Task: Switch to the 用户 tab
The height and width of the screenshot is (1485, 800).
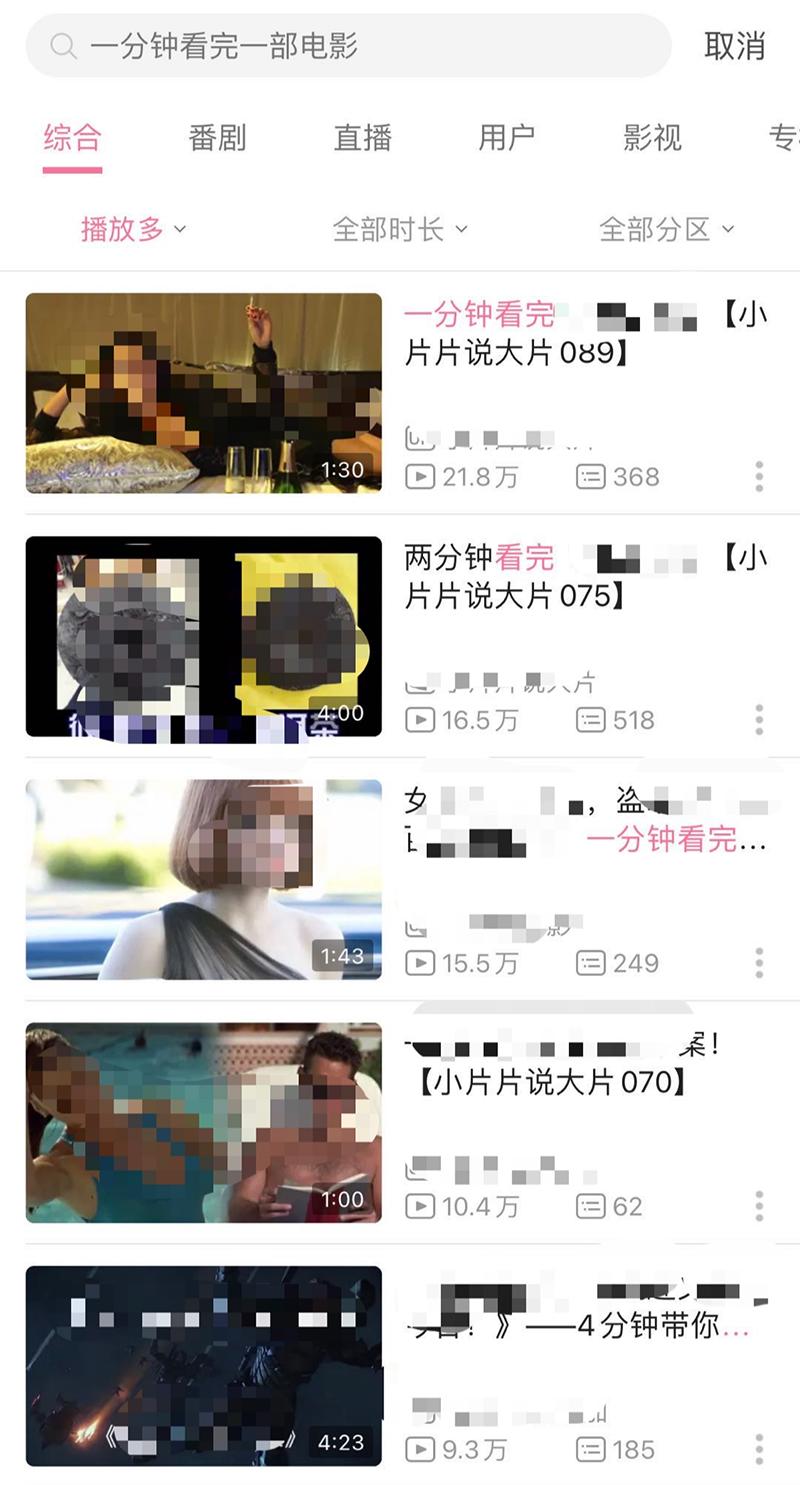Action: coord(506,137)
